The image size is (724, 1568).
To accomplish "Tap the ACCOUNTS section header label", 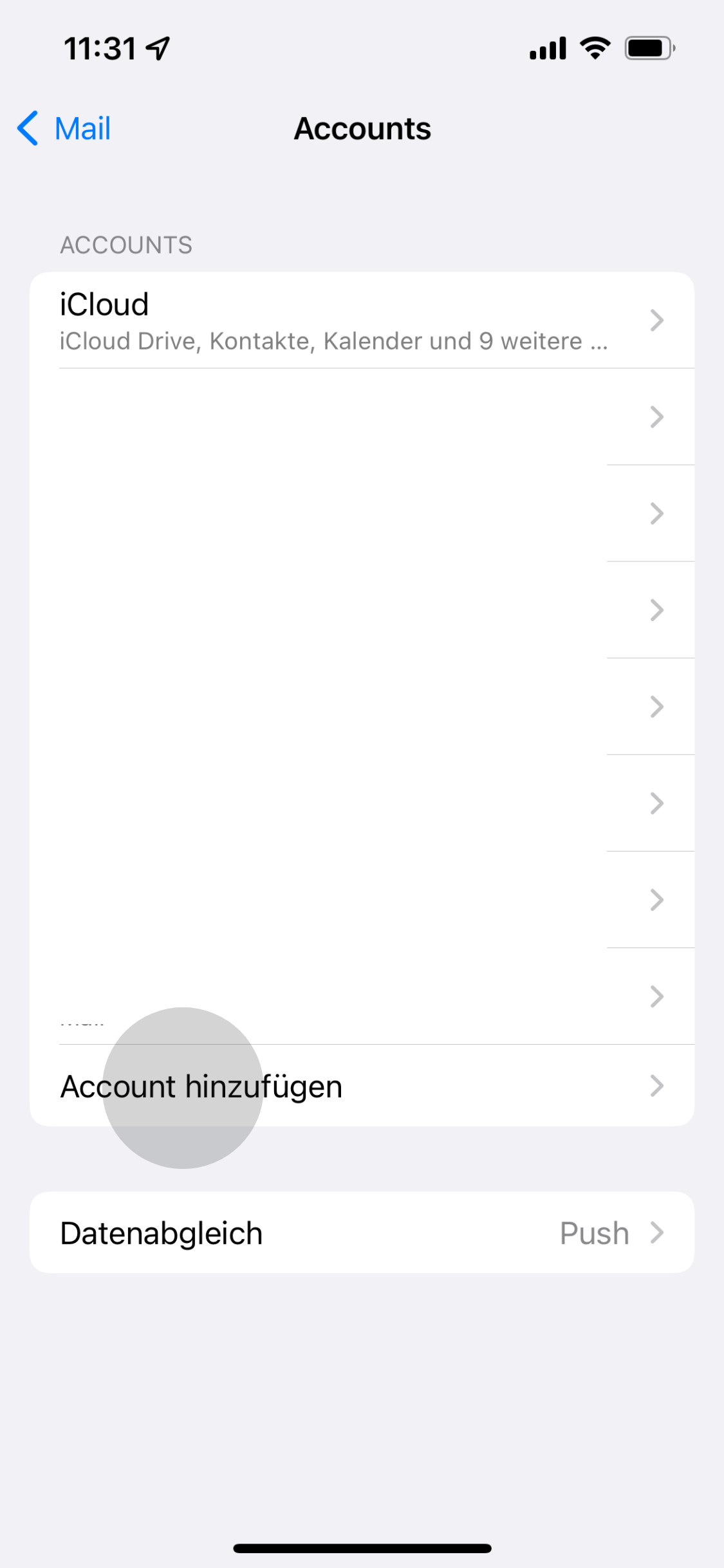I will coord(126,245).
